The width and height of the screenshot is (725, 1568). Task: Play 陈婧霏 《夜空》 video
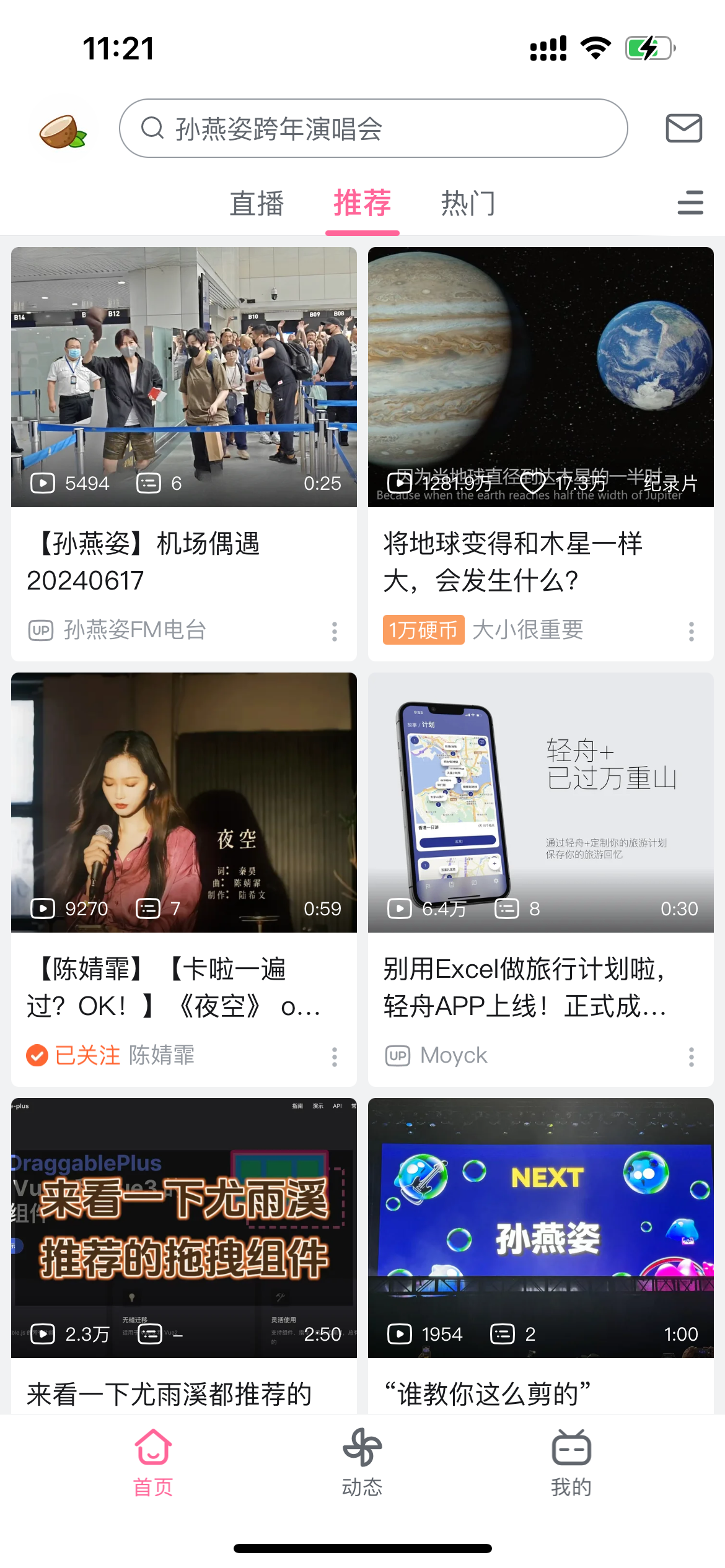(x=184, y=802)
